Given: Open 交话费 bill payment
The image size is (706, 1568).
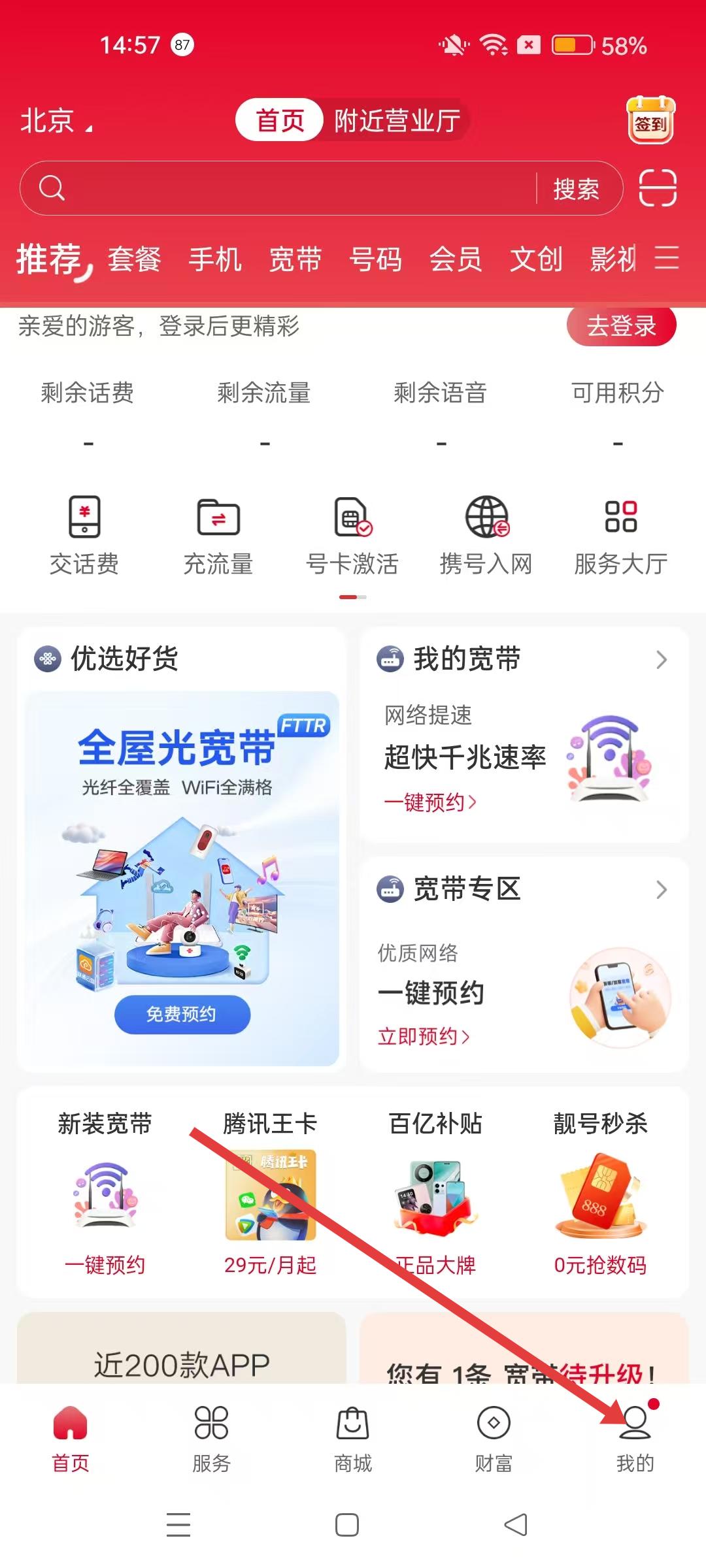Looking at the screenshot, I should (x=84, y=536).
